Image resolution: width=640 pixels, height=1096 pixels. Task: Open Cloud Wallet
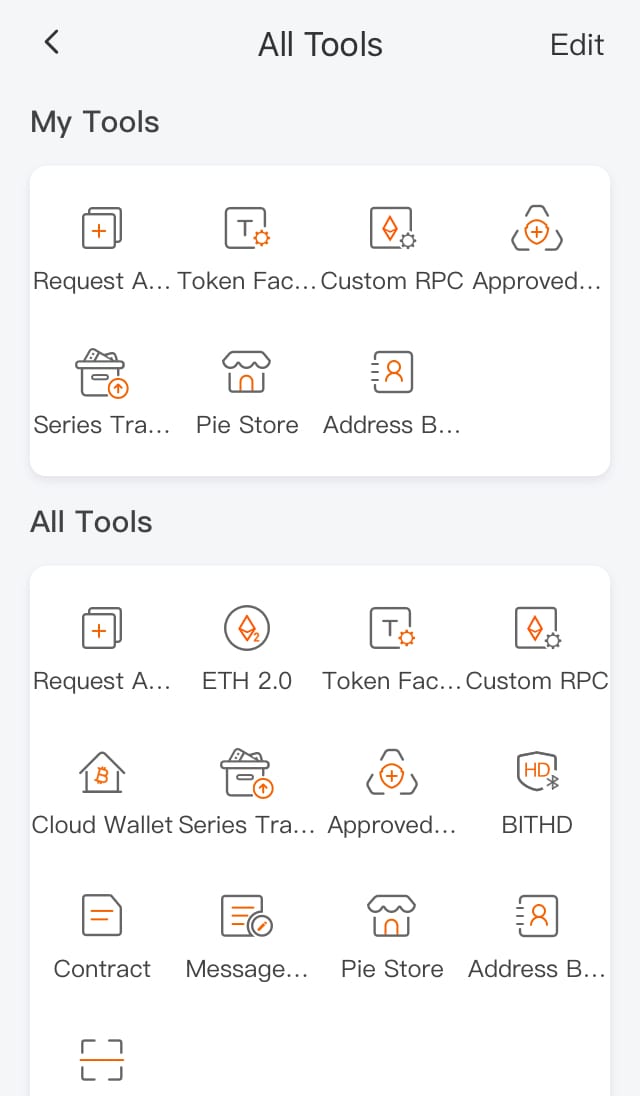102,795
